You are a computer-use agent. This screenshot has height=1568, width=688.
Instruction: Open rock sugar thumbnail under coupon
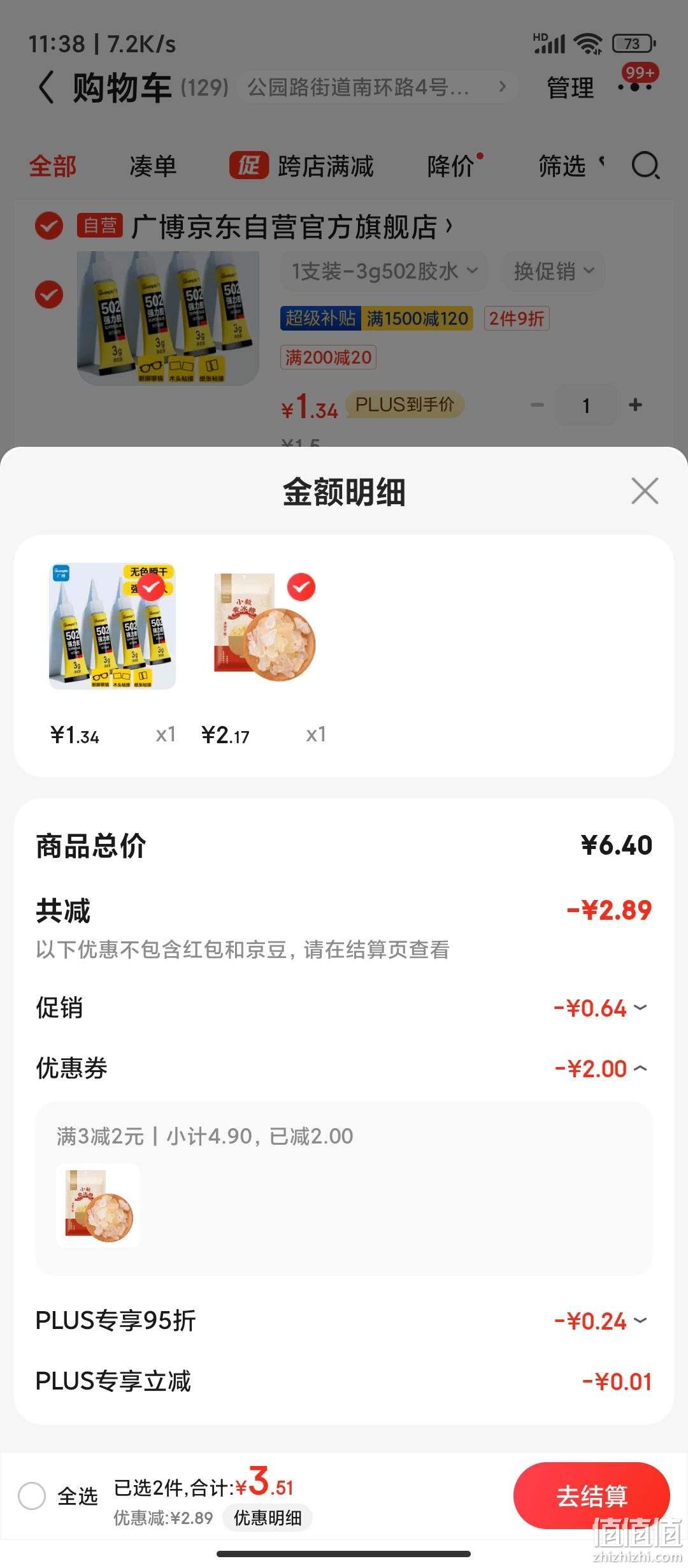(98, 1205)
